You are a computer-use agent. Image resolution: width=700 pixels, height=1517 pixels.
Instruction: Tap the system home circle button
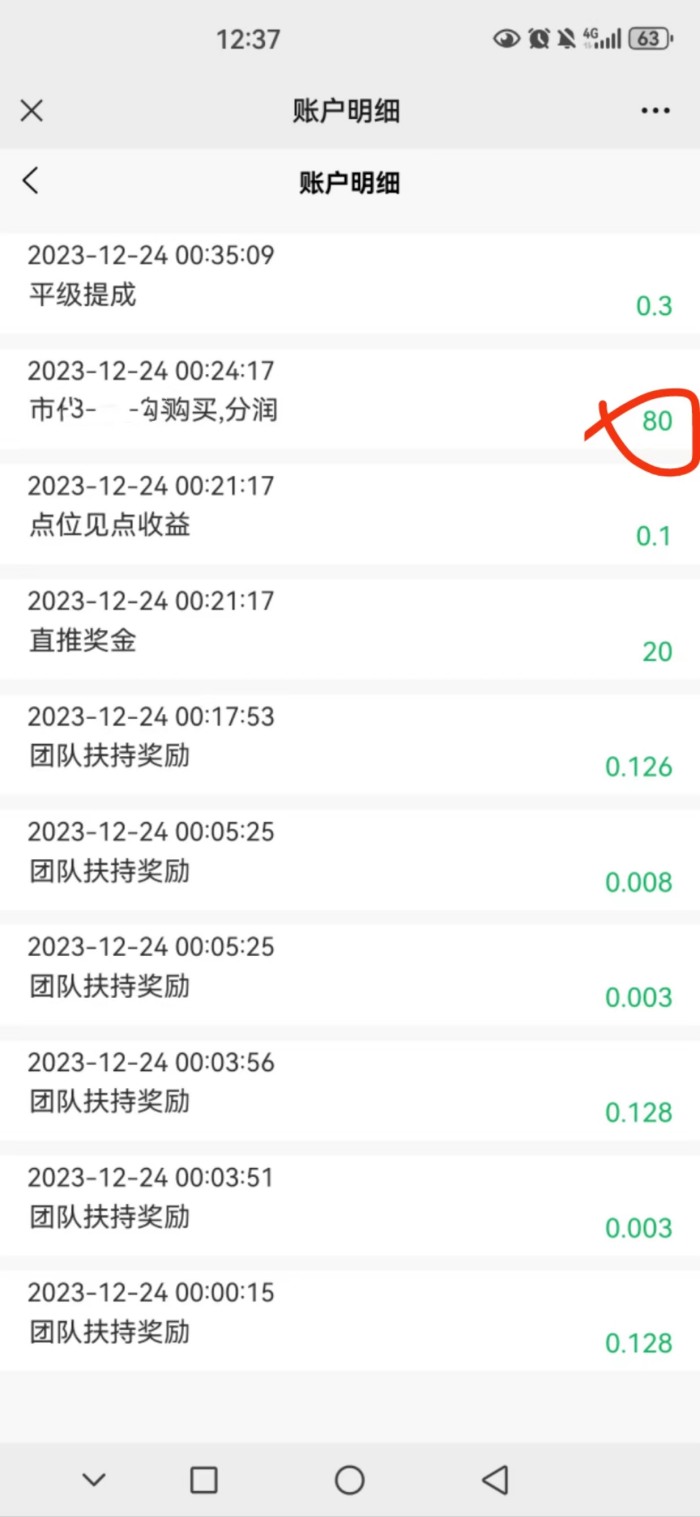click(349, 1479)
